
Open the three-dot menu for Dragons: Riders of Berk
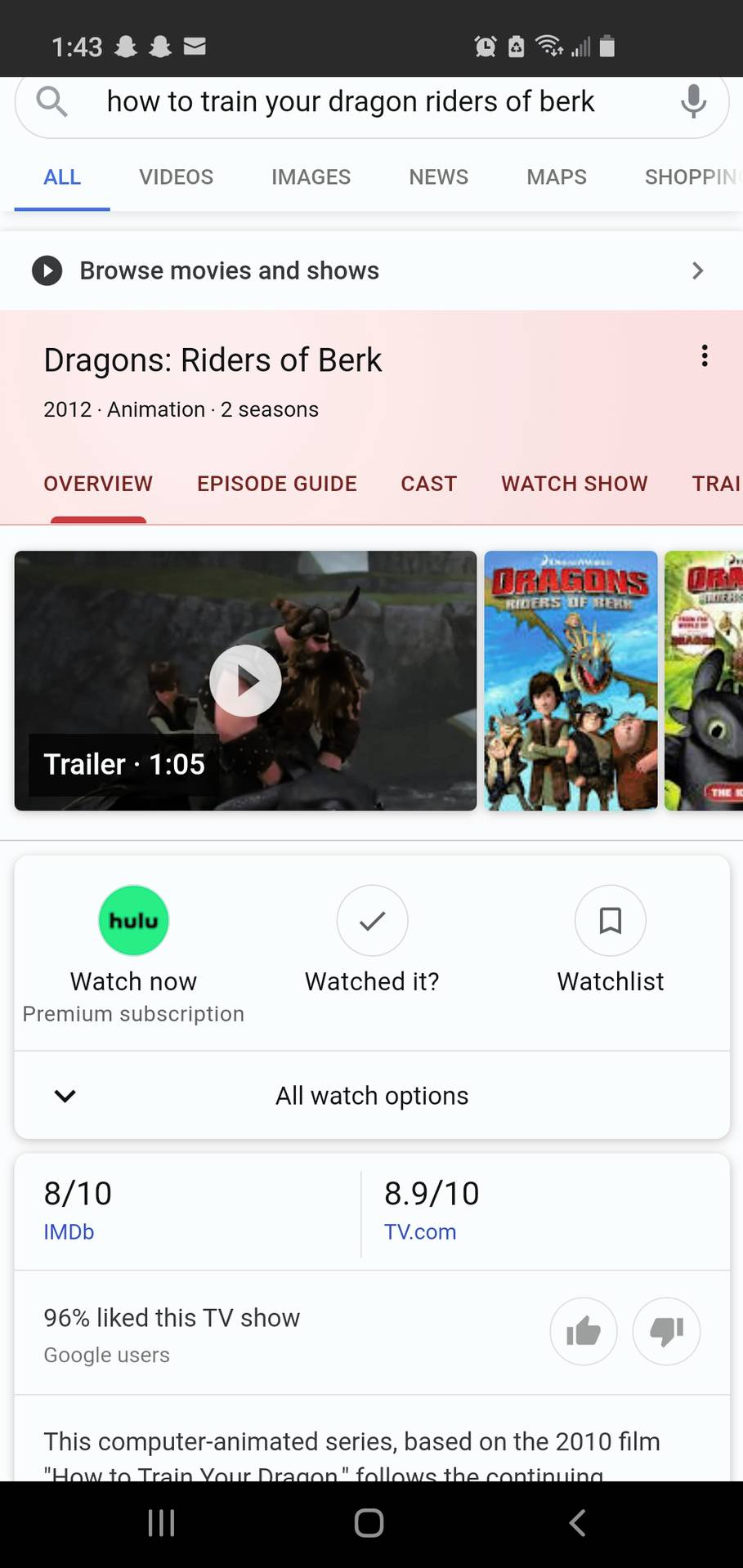pos(704,356)
